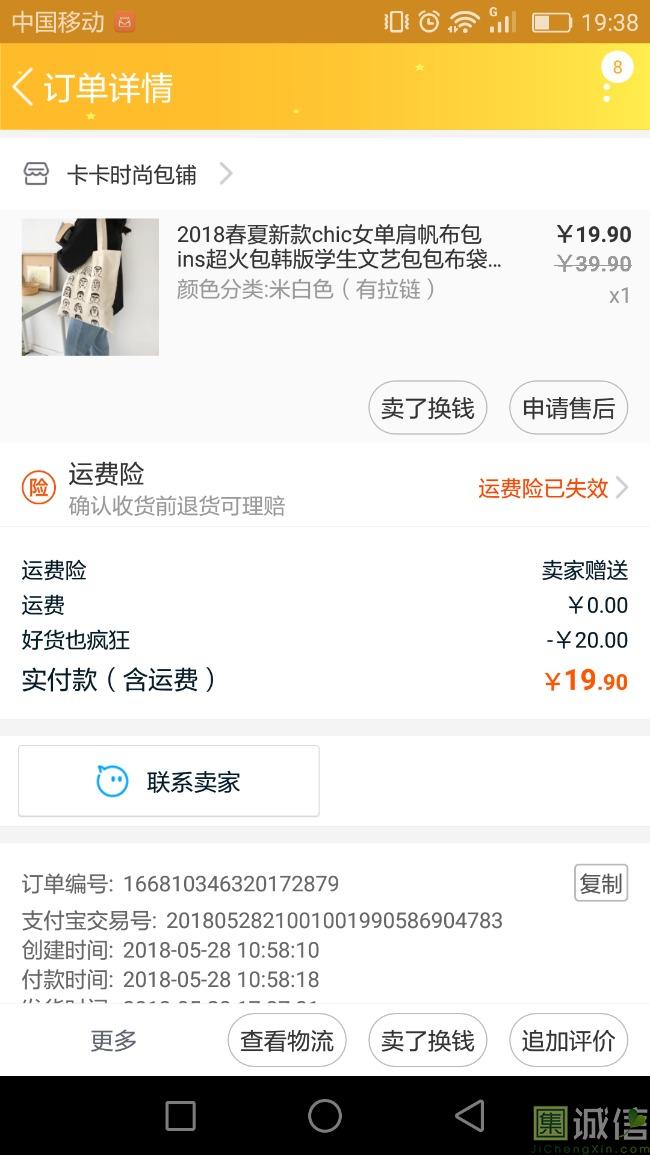Copy the order number with 复制
The image size is (650, 1155).
click(x=600, y=883)
